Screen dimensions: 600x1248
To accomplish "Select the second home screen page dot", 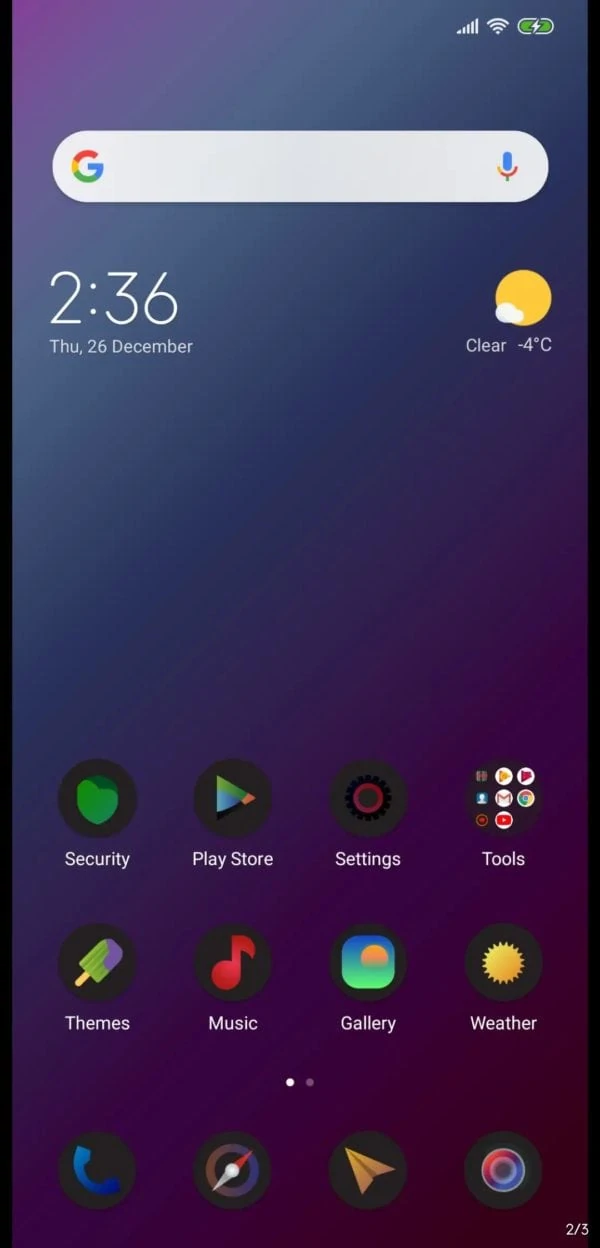I will click(310, 1082).
